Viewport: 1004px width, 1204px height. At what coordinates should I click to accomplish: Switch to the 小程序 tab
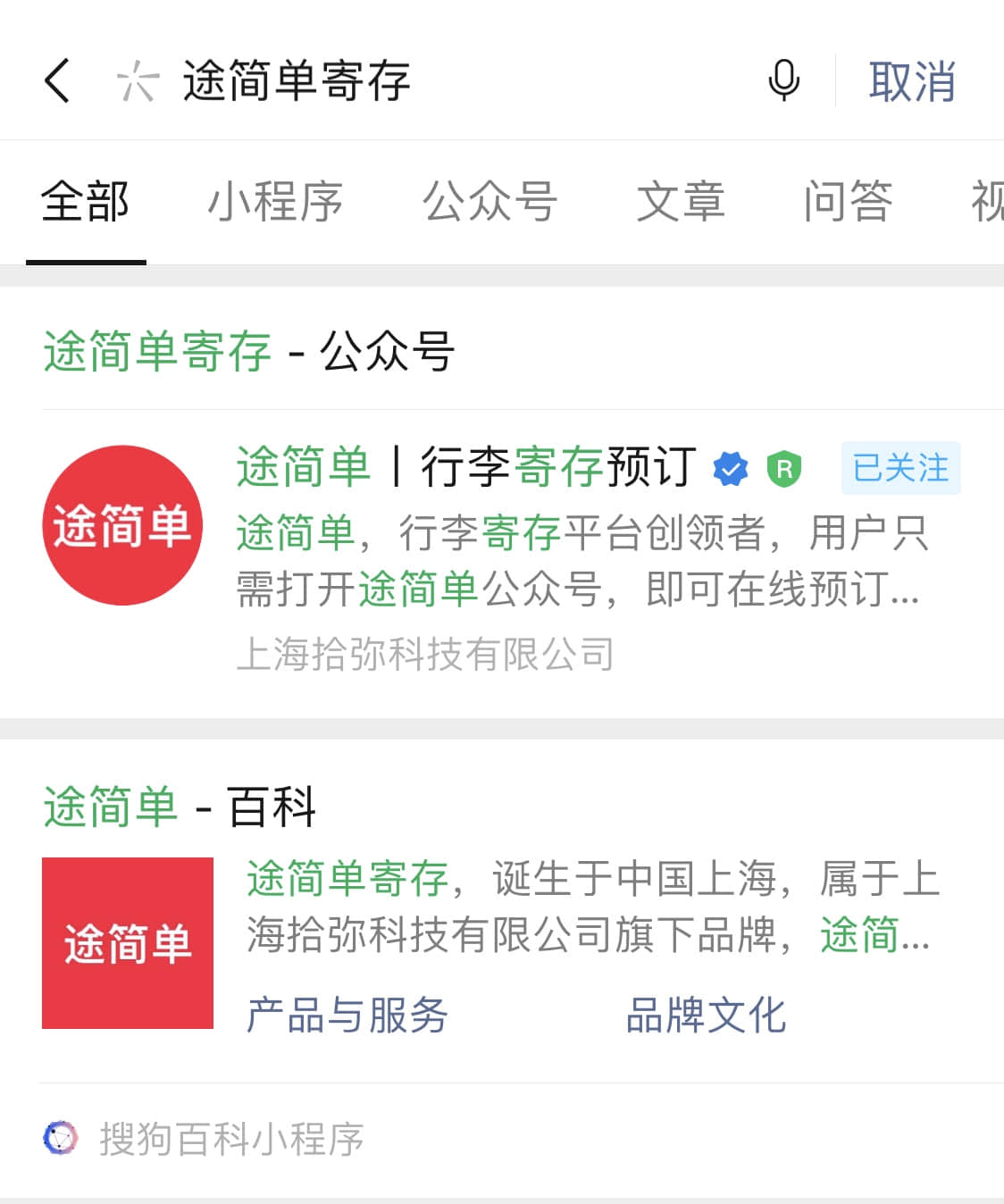pyautogui.click(x=275, y=202)
